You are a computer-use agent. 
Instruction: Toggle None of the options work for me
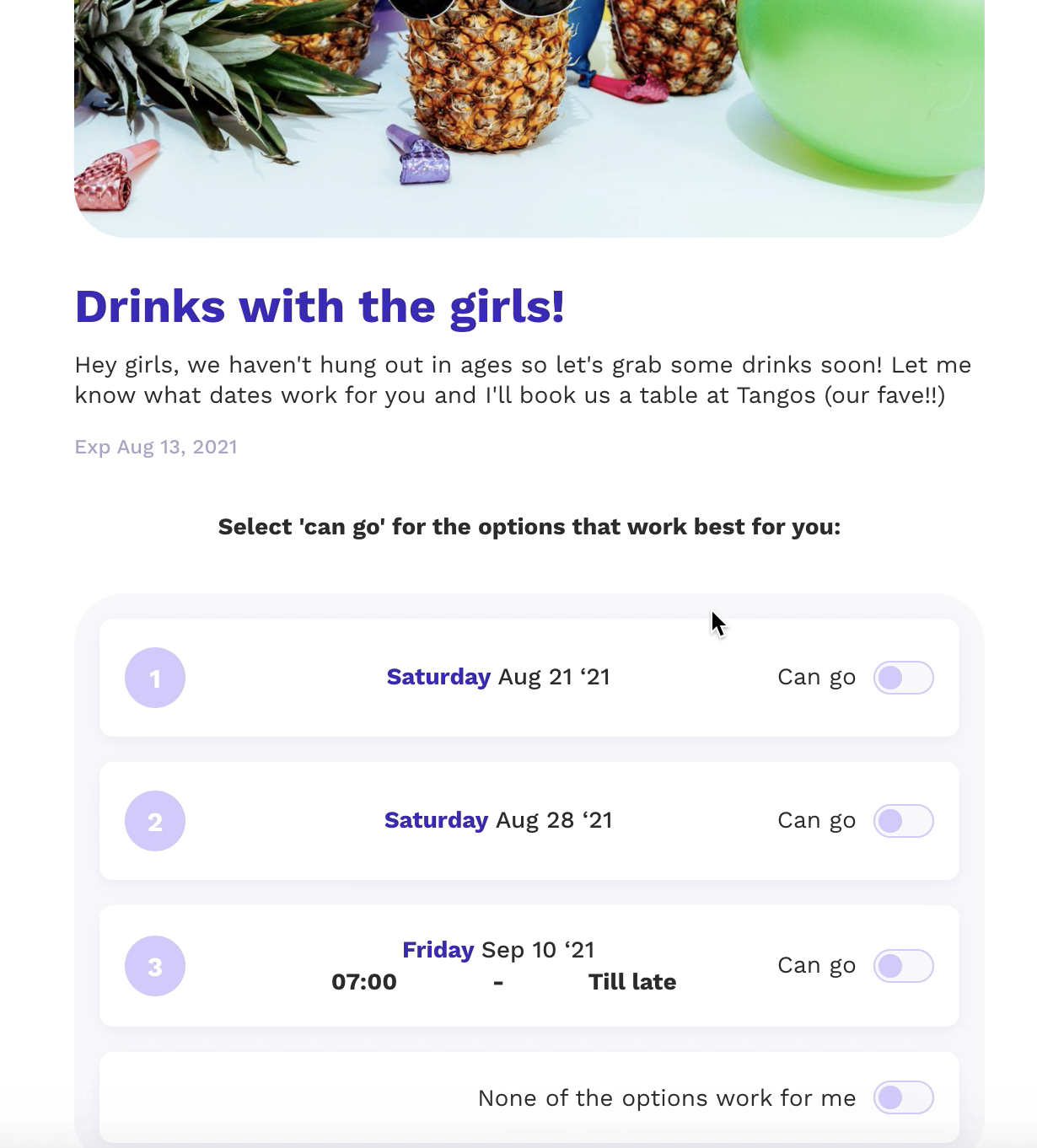(903, 1097)
